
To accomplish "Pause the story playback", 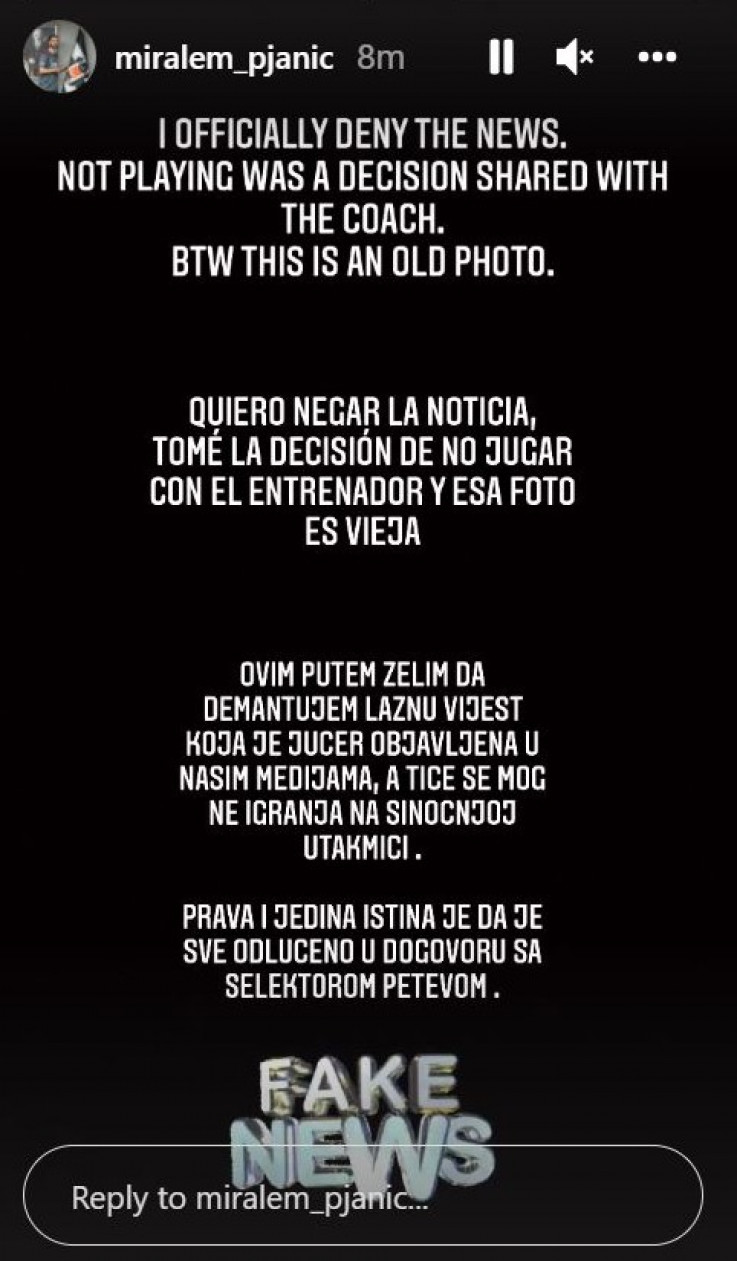I will [500, 59].
